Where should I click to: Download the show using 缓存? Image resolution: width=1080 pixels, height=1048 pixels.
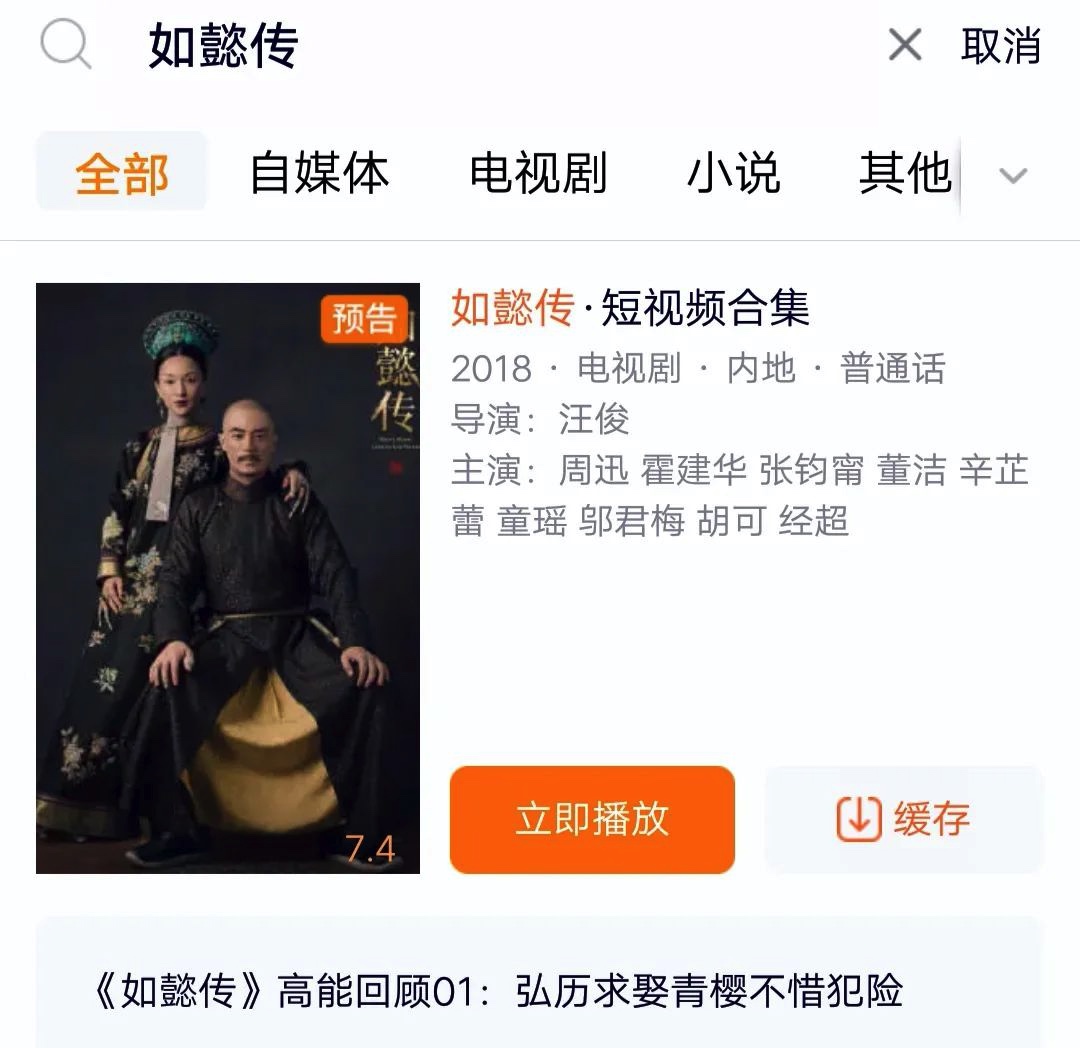pos(904,819)
